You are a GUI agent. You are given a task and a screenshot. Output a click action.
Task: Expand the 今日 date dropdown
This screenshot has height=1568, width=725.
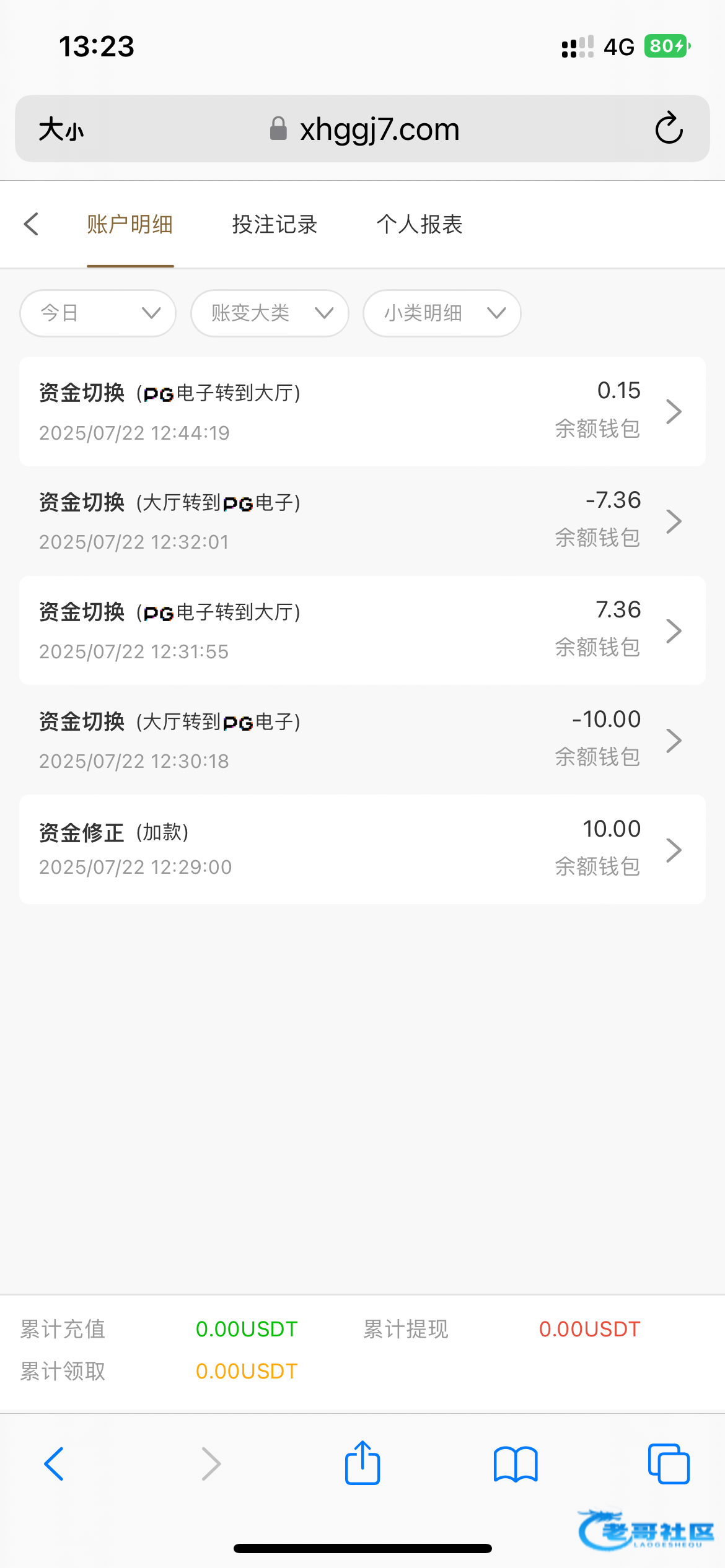click(98, 313)
